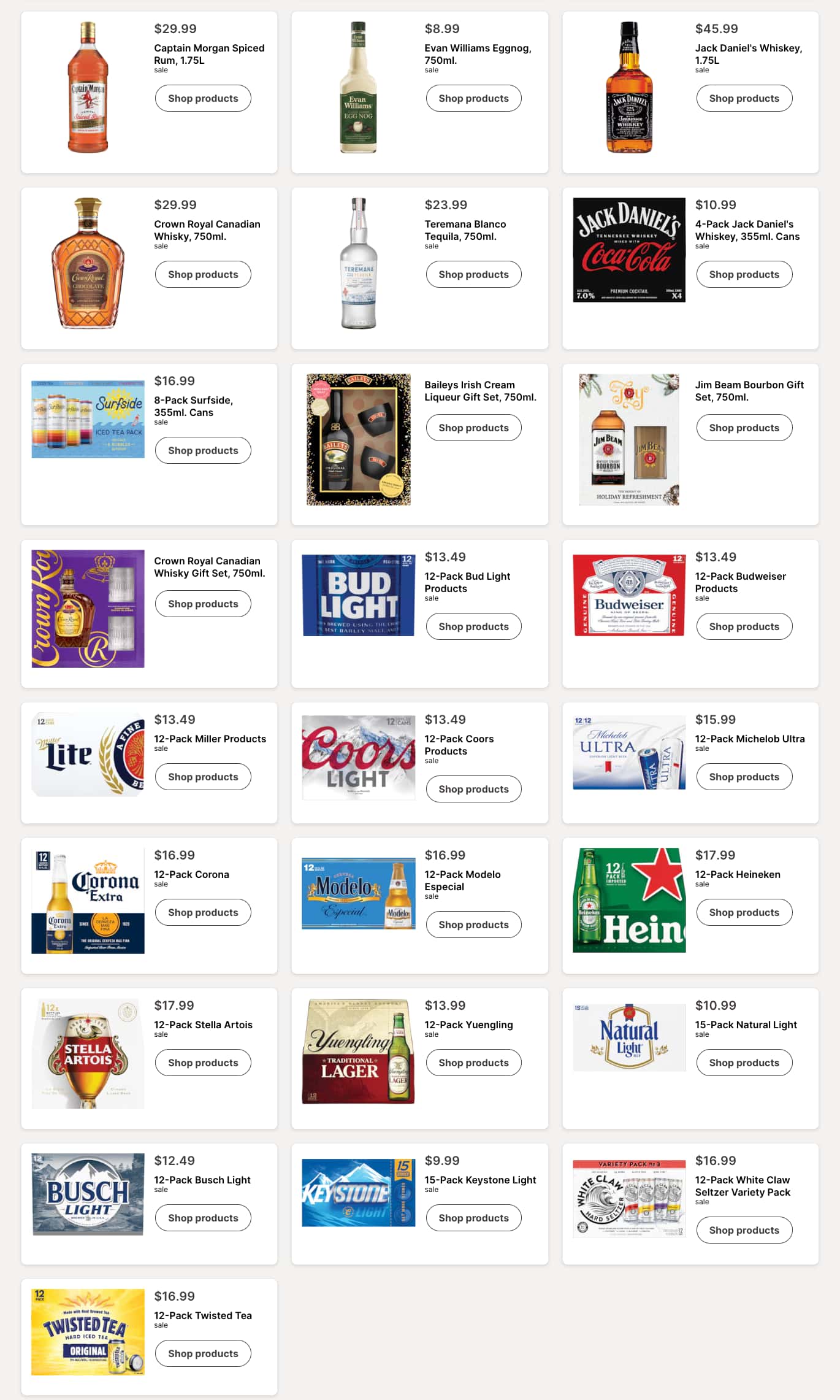Open the Miller Lite product image
This screenshot has height=1400, width=840.
click(88, 755)
